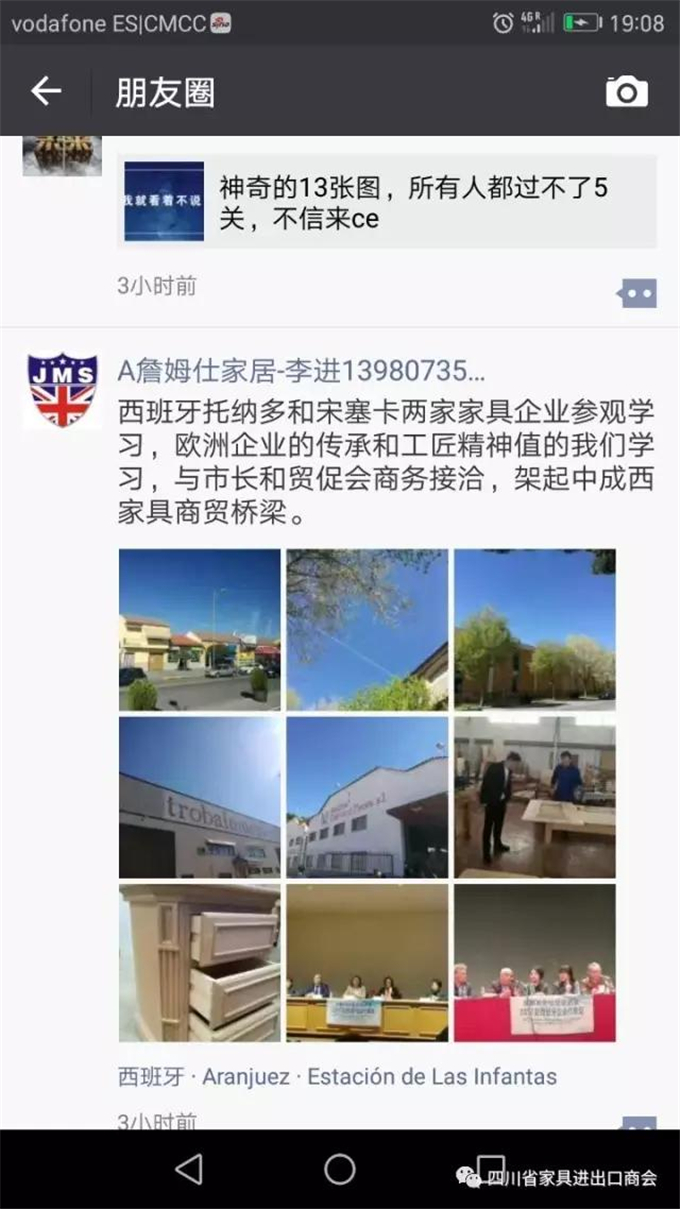Open the camera to post a moment

click(627, 92)
